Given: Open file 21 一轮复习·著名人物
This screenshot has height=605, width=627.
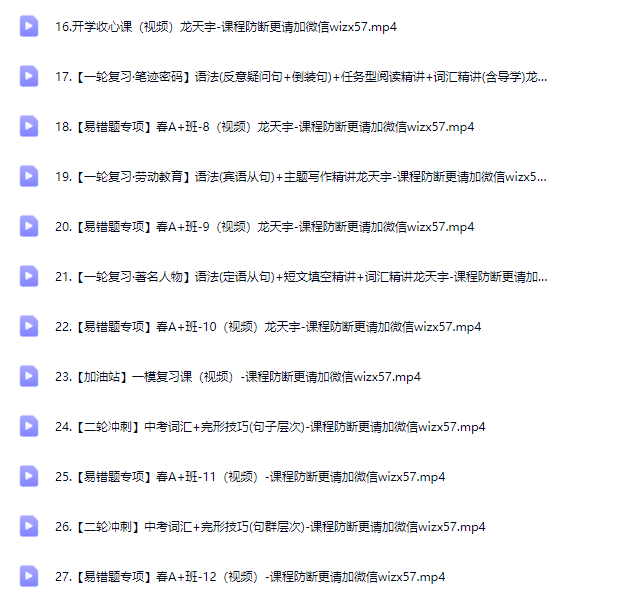Looking at the screenshot, I should point(300,277).
